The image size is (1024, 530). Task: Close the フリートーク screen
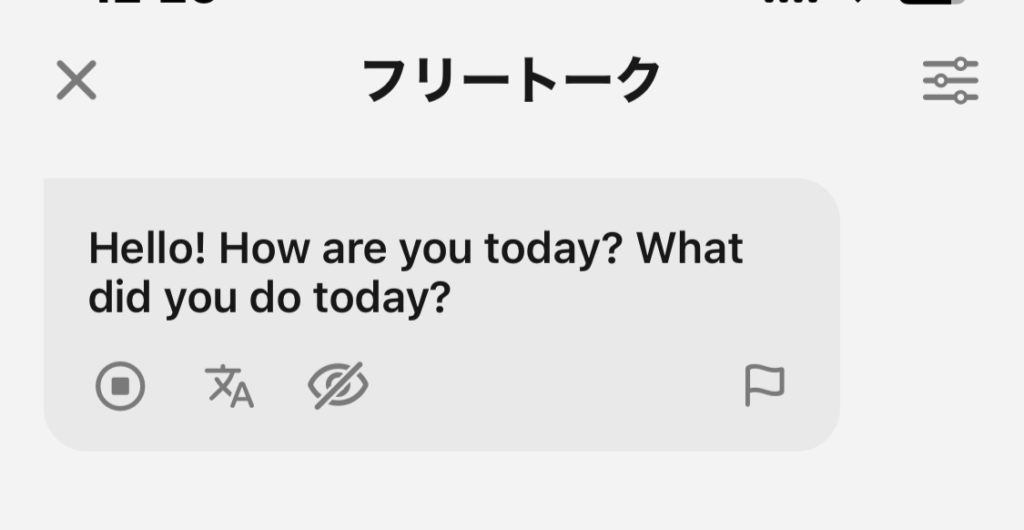coord(76,80)
